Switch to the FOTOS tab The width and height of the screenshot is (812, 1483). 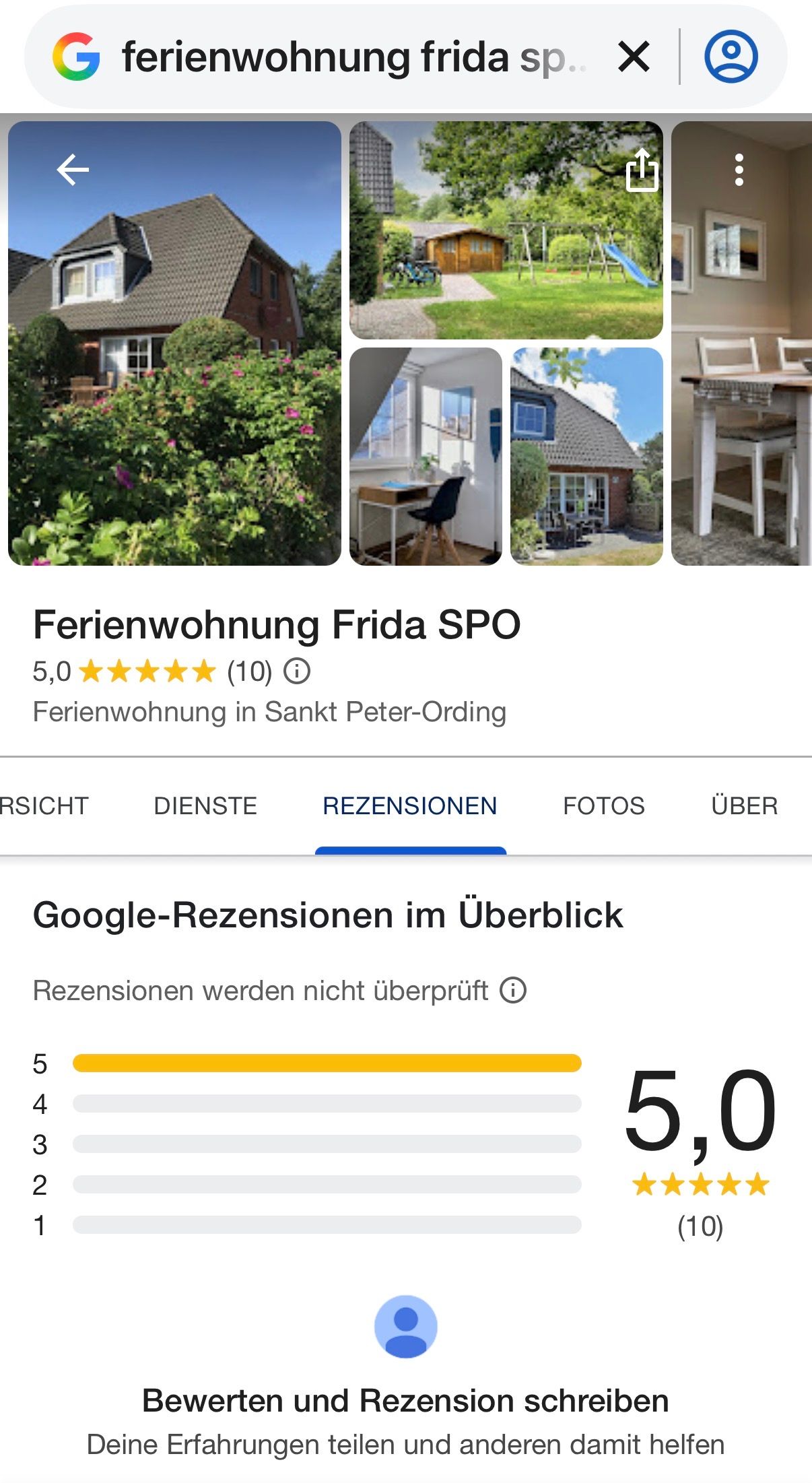tap(605, 805)
